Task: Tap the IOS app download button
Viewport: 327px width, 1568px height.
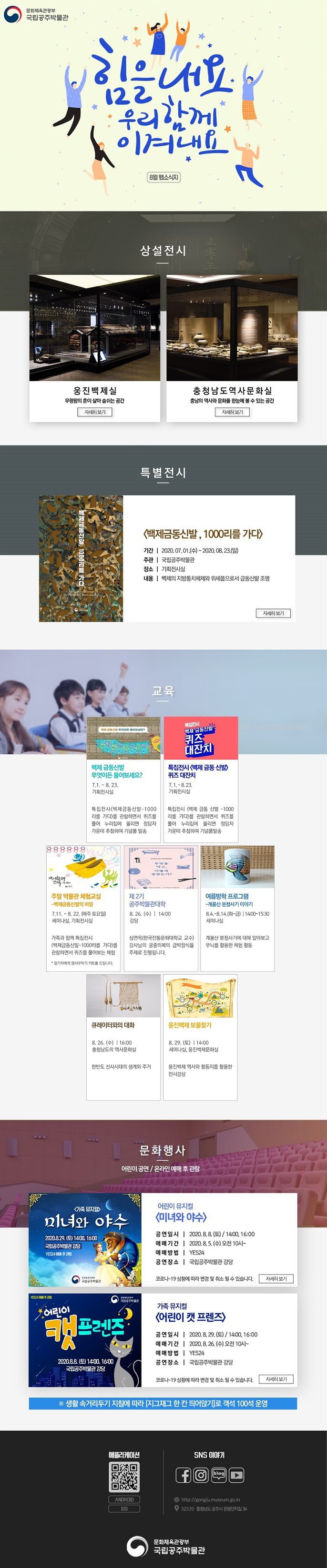Action: pyautogui.click(x=124, y=1509)
